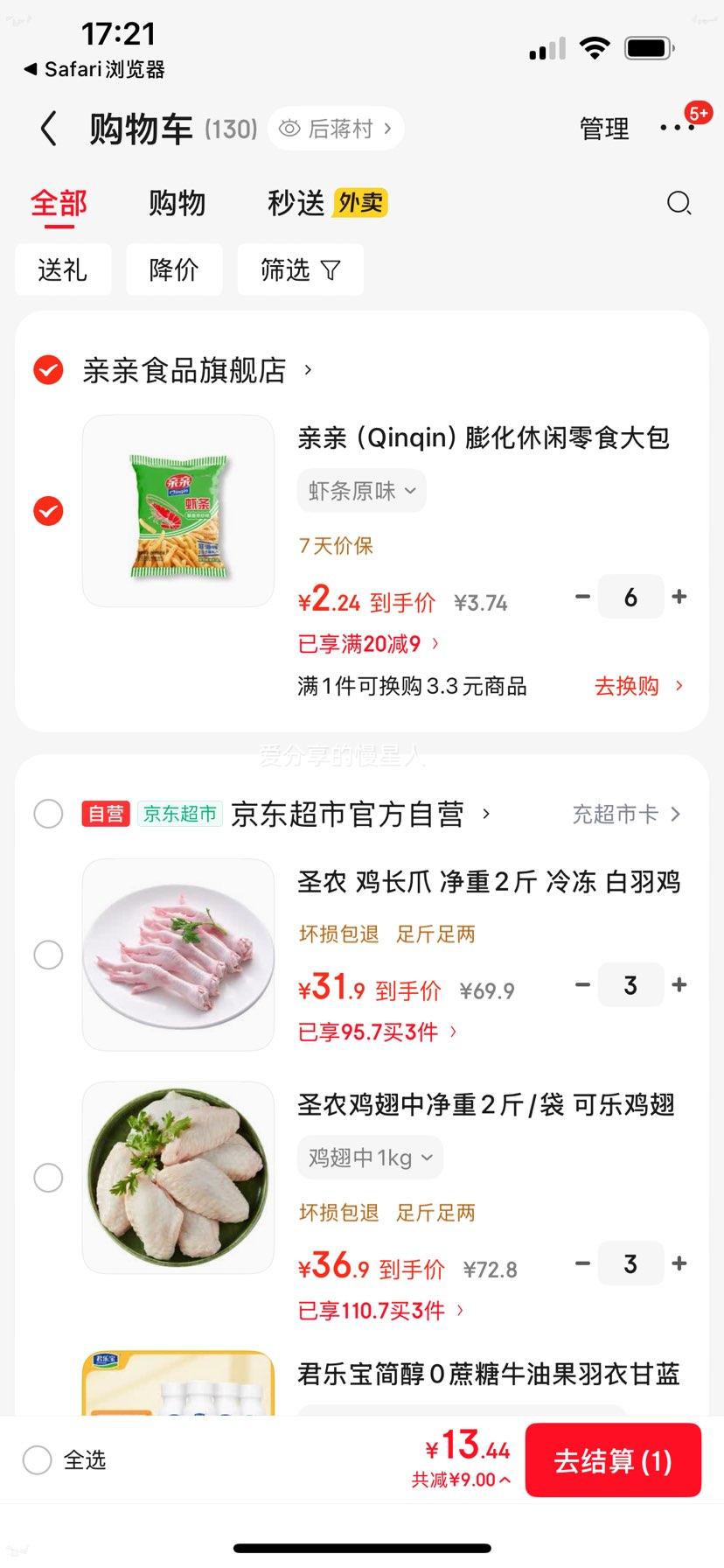Tap 去换购 for add-on purchase
Screen dimensions: 724x1568
point(637,686)
